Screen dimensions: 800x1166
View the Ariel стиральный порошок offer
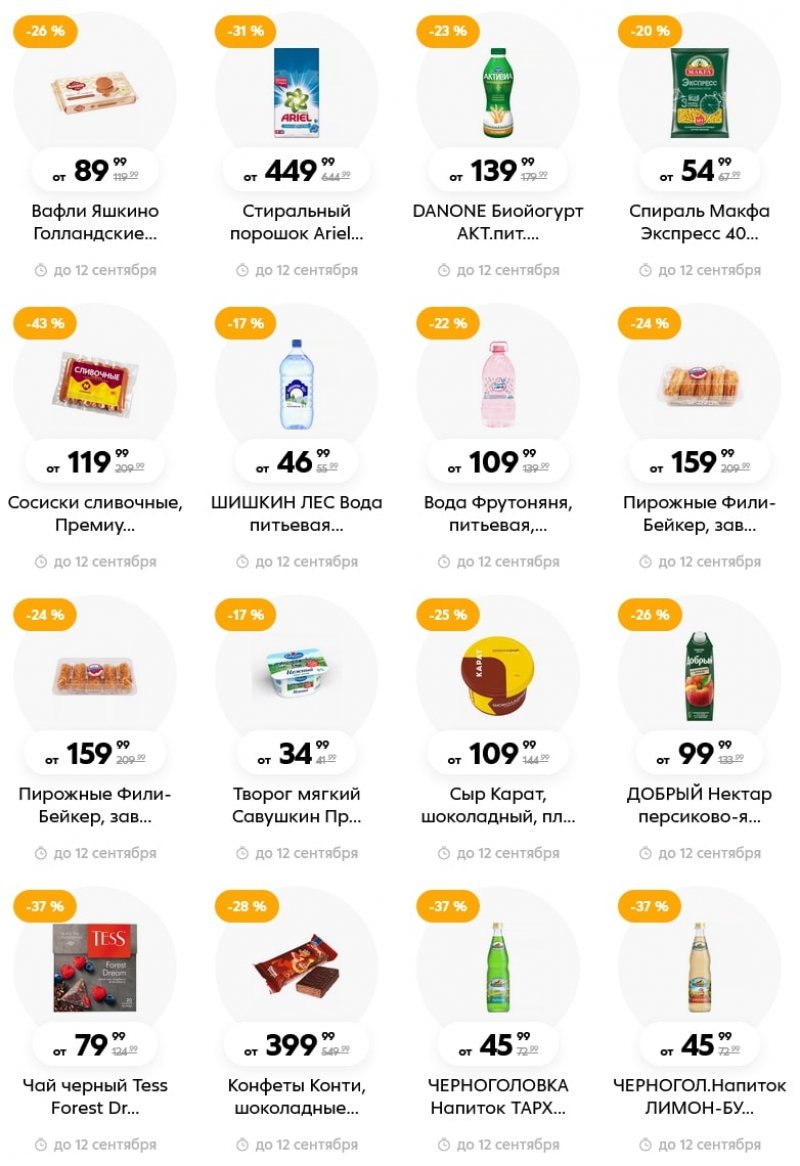point(296,93)
